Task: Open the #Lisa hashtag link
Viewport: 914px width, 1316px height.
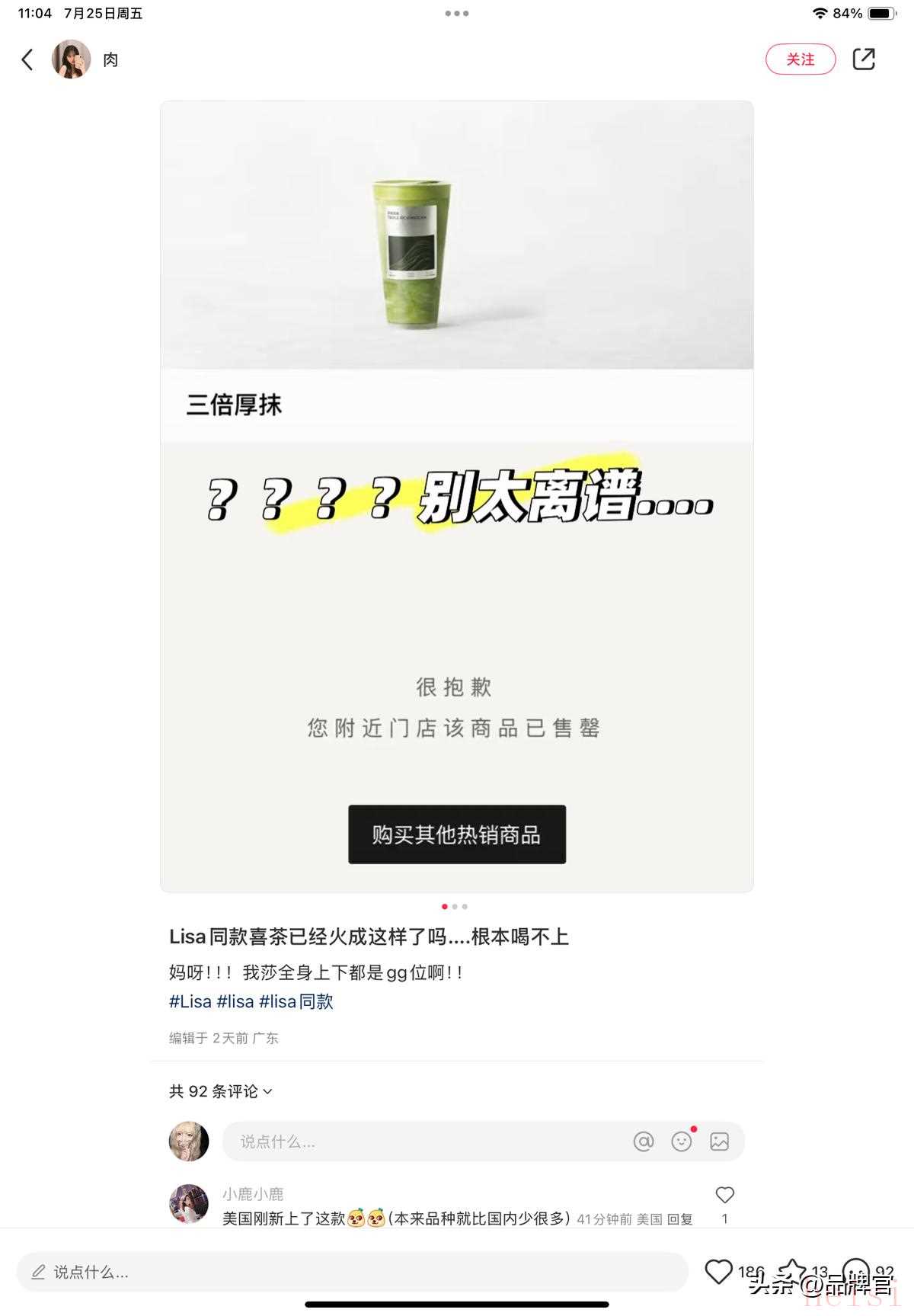Action: (x=190, y=1001)
